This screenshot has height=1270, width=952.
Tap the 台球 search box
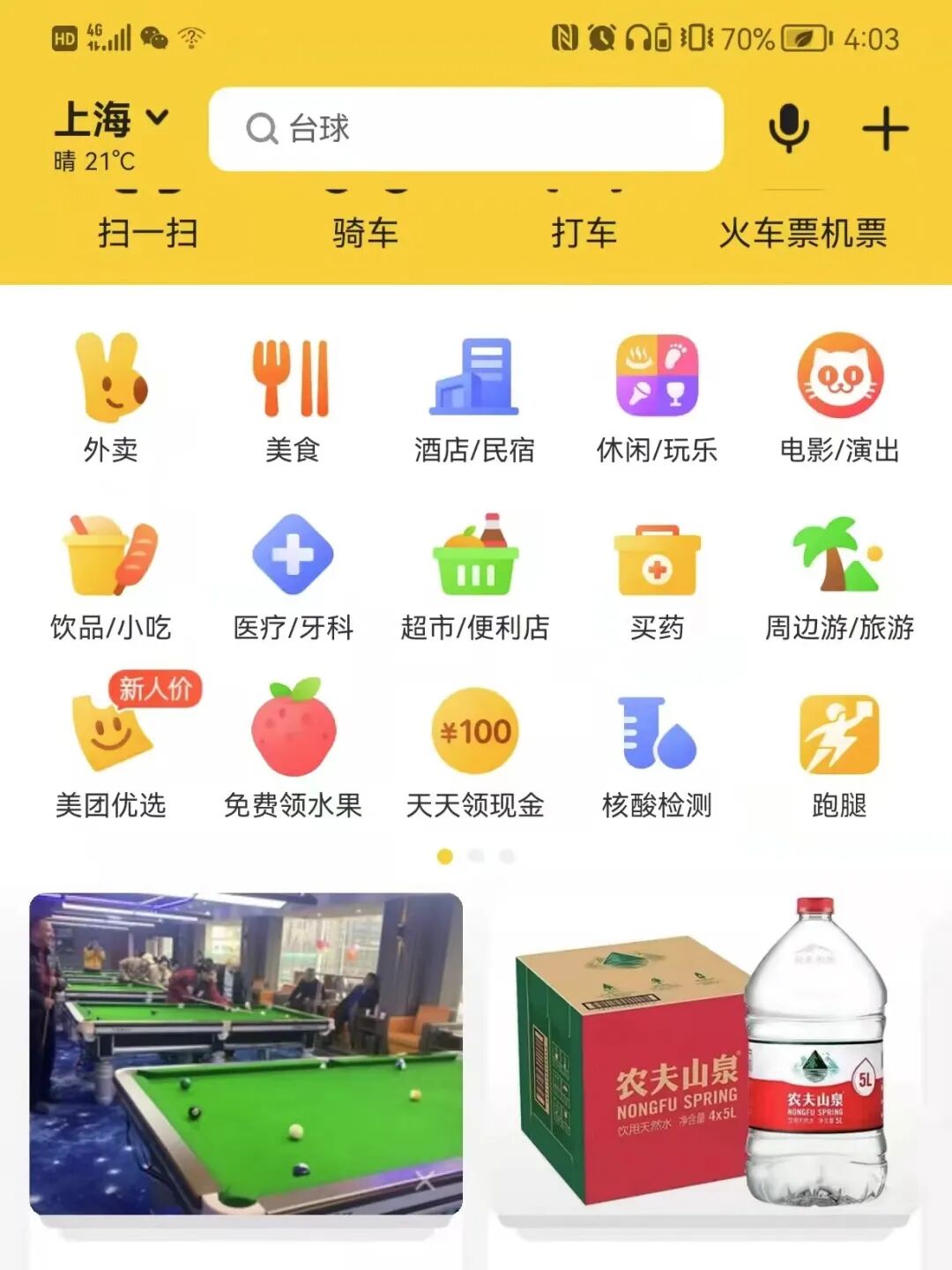[x=466, y=129]
